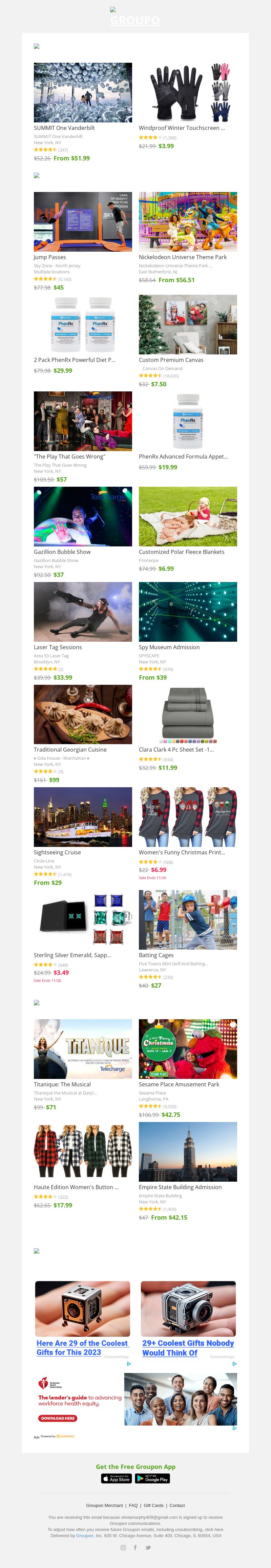Open Groupon's Instagram page icon
271x1568 pixels.
[123, 1547]
